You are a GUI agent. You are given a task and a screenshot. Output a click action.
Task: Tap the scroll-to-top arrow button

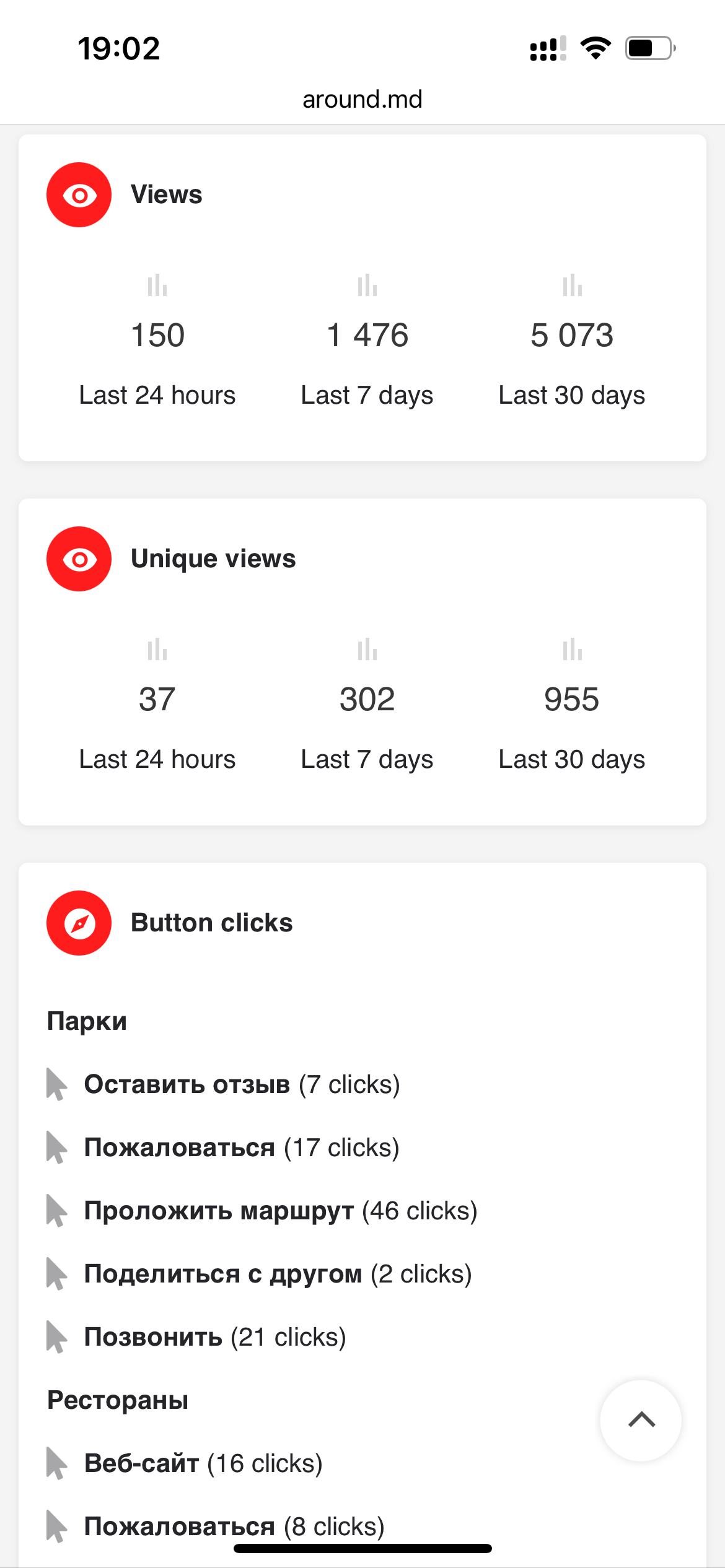(641, 1419)
